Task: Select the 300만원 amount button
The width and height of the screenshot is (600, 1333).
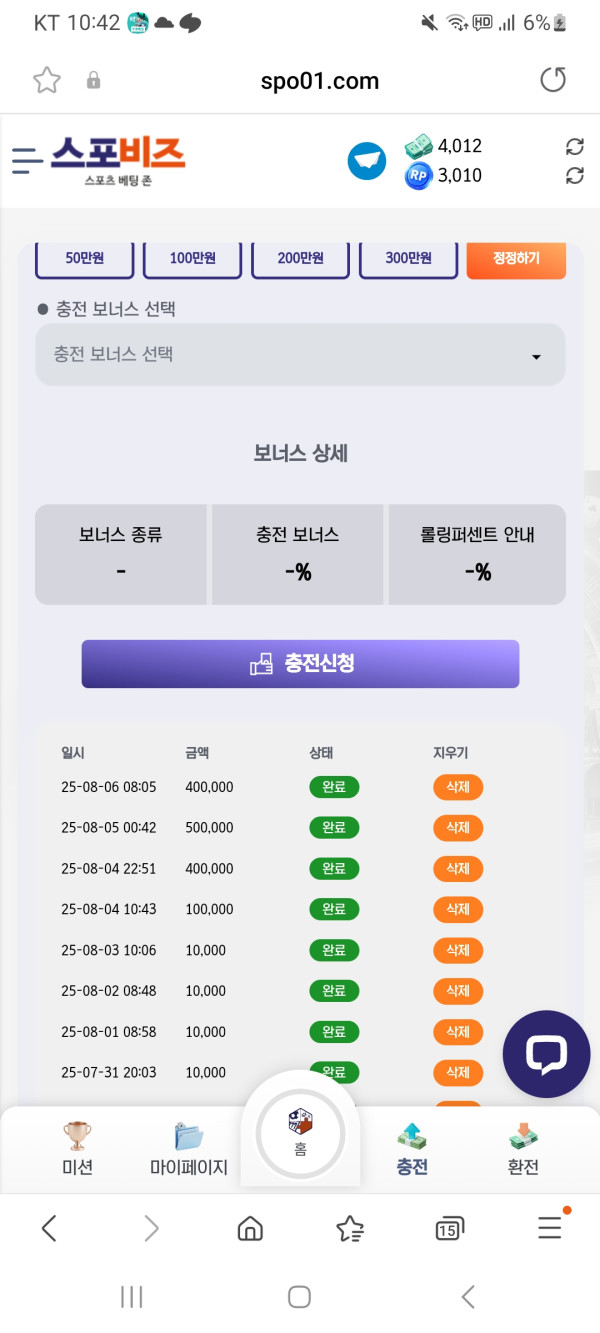Action: tap(408, 258)
